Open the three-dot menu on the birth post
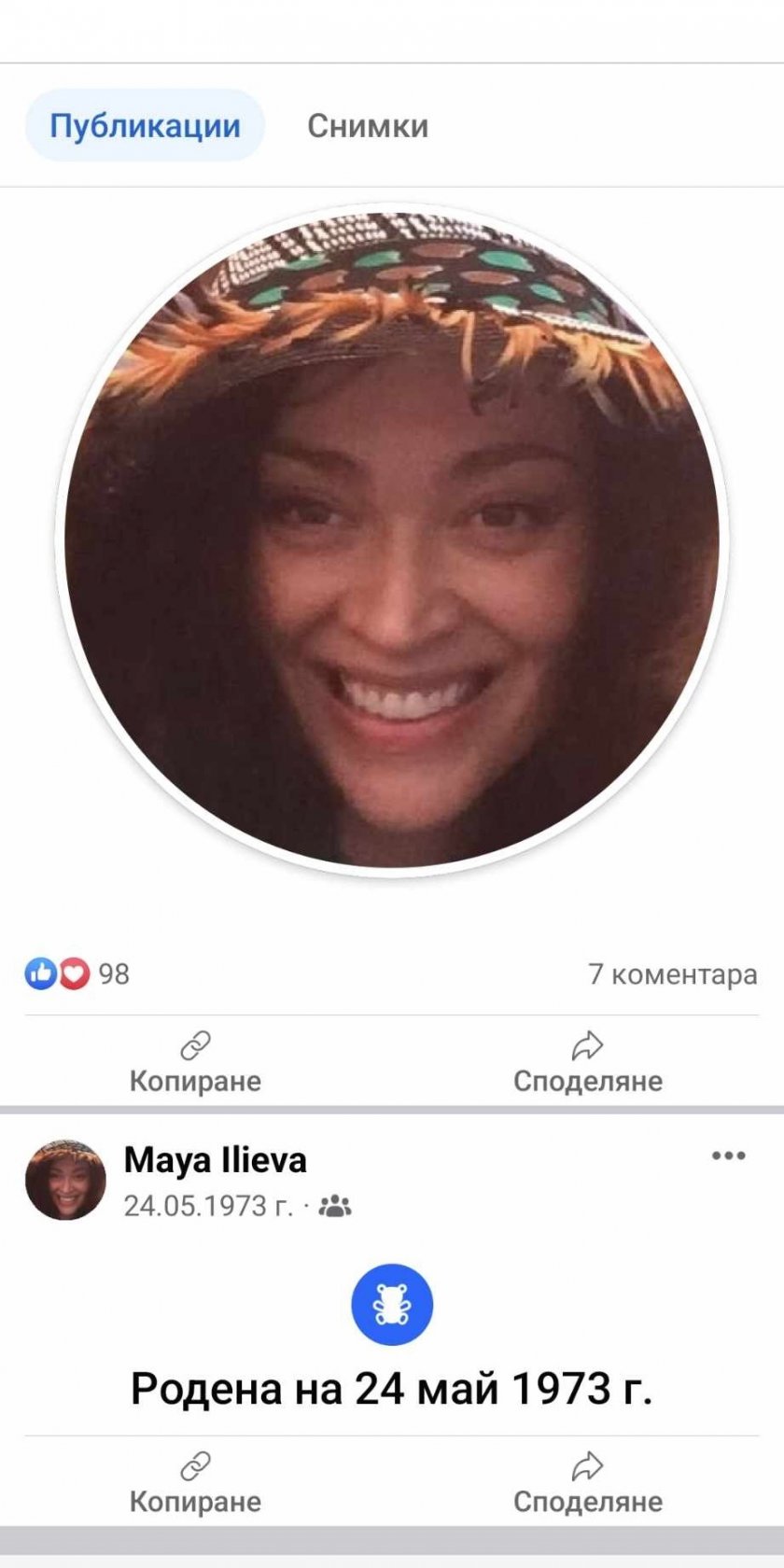The width and height of the screenshot is (784, 1568). click(x=728, y=1155)
